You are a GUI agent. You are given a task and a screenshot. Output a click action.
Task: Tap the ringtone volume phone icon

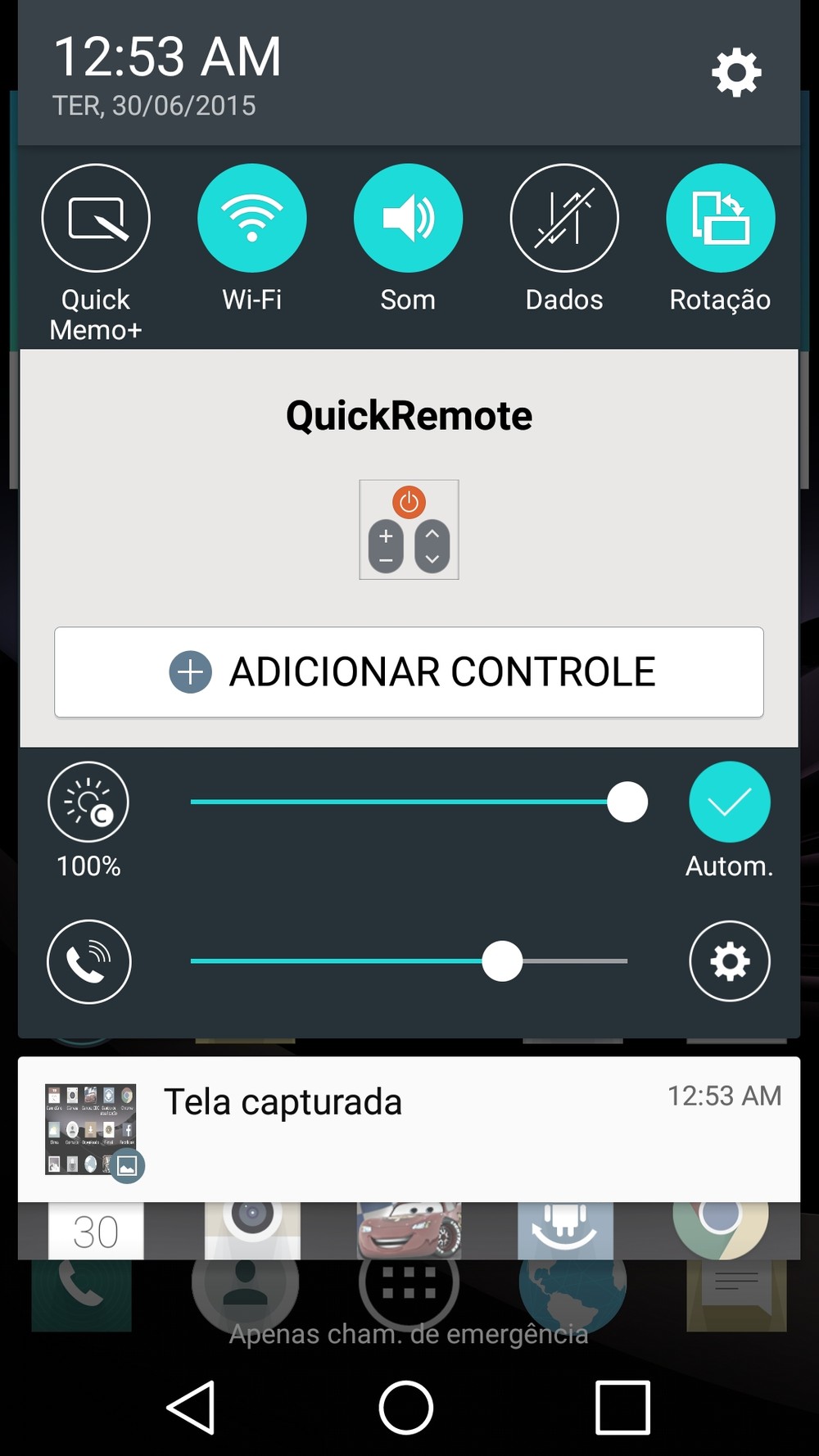click(89, 961)
